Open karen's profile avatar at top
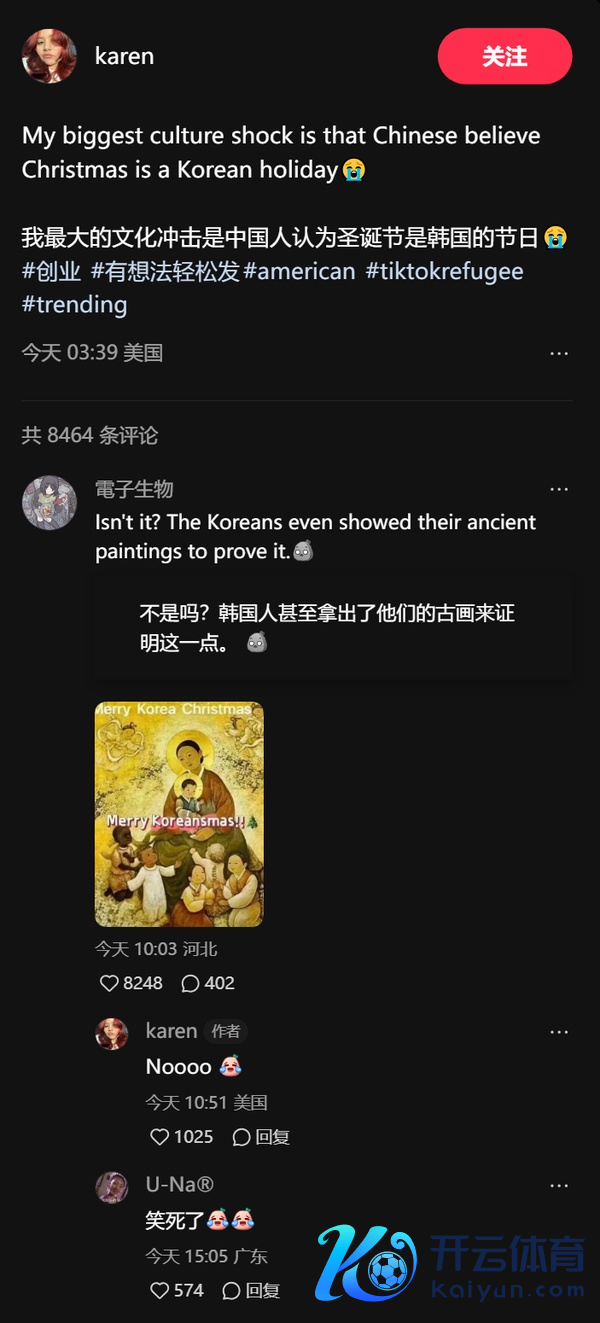The image size is (600, 1323). click(x=49, y=56)
